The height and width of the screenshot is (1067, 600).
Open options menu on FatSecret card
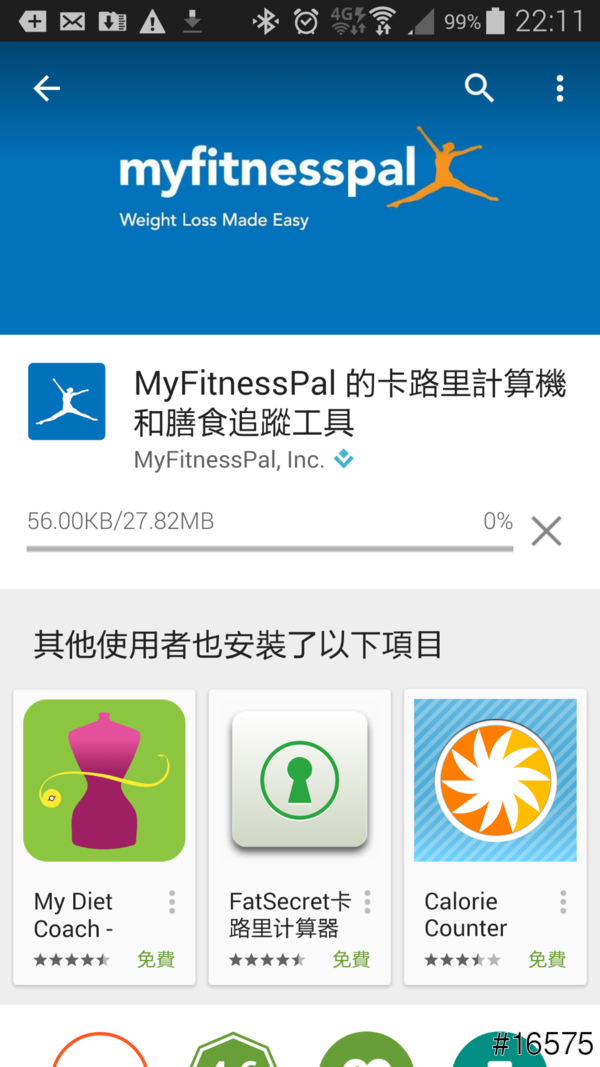click(x=368, y=902)
